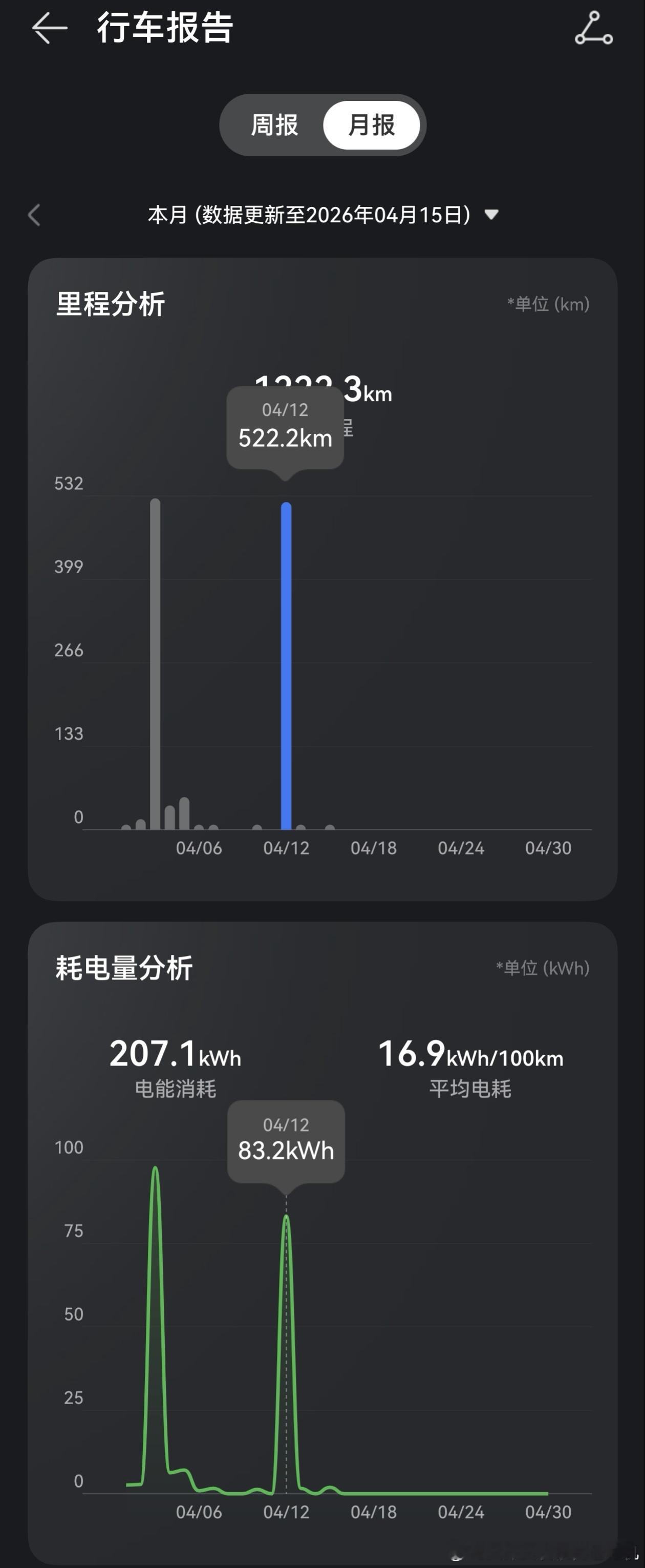645x1568 pixels.
Task: Go to the previous month's report
Action: 35,215
